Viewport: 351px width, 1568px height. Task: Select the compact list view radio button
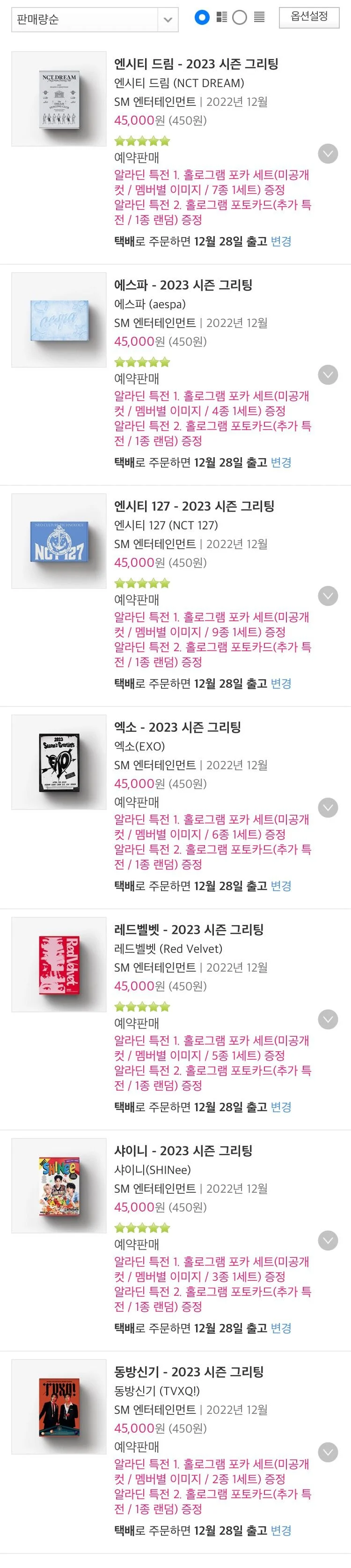(x=240, y=17)
